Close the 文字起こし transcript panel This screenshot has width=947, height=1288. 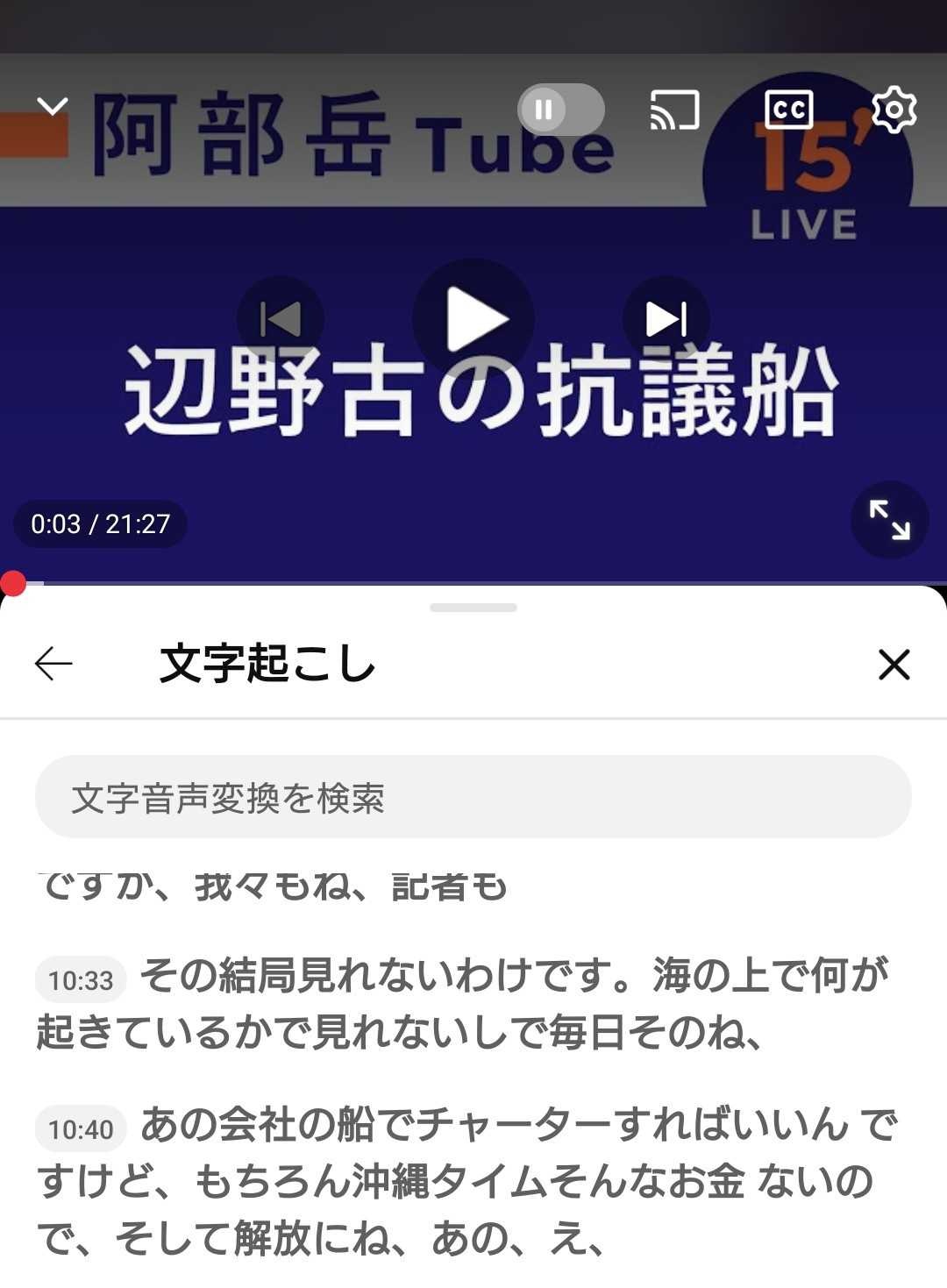point(894,665)
